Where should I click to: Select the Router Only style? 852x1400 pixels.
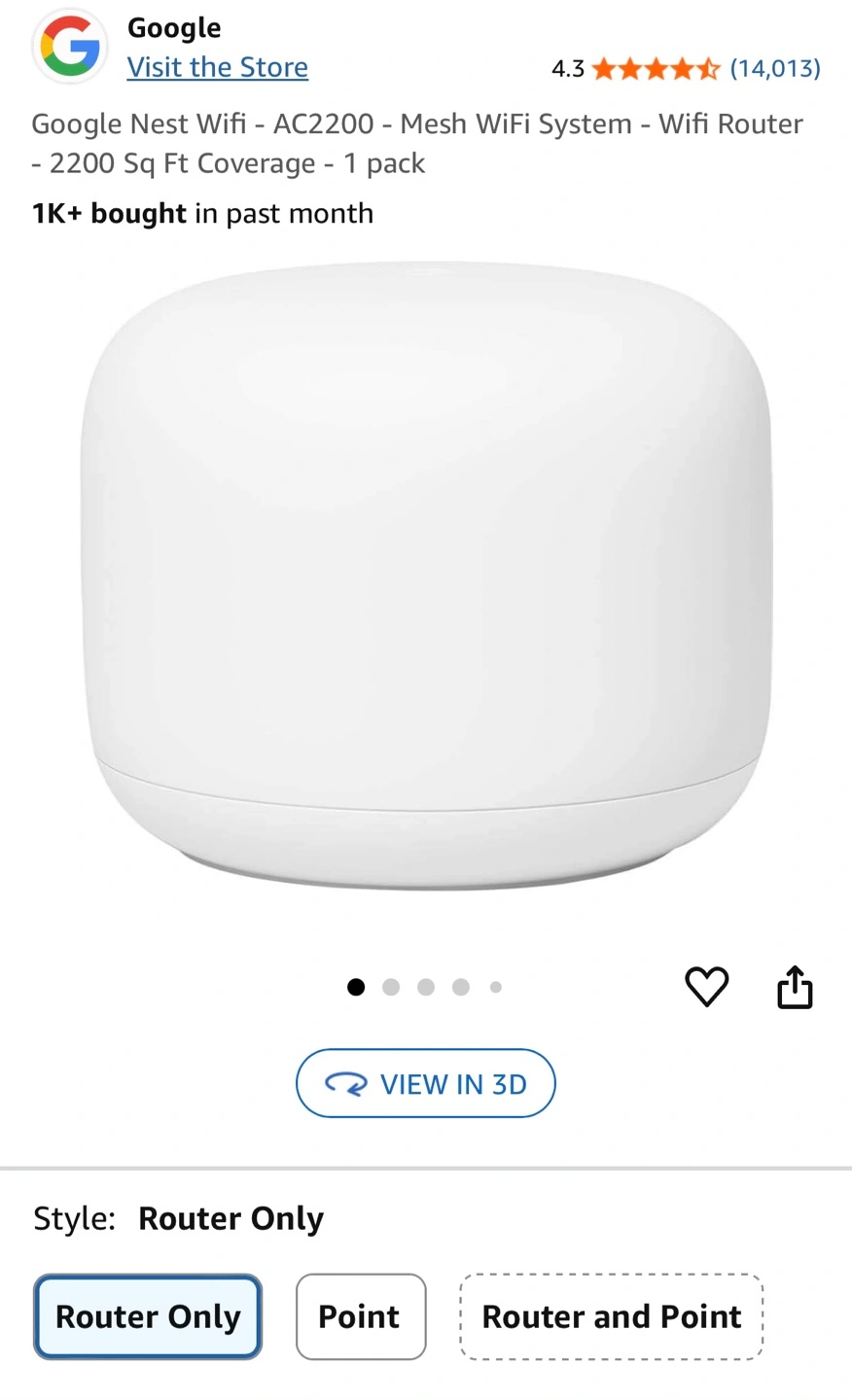click(x=148, y=1316)
